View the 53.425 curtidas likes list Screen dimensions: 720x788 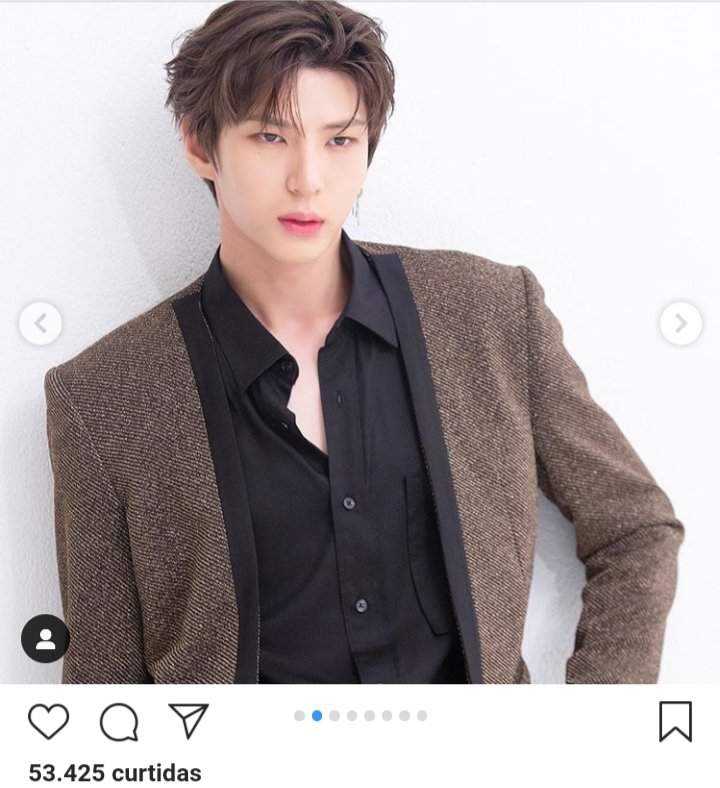pos(114,772)
